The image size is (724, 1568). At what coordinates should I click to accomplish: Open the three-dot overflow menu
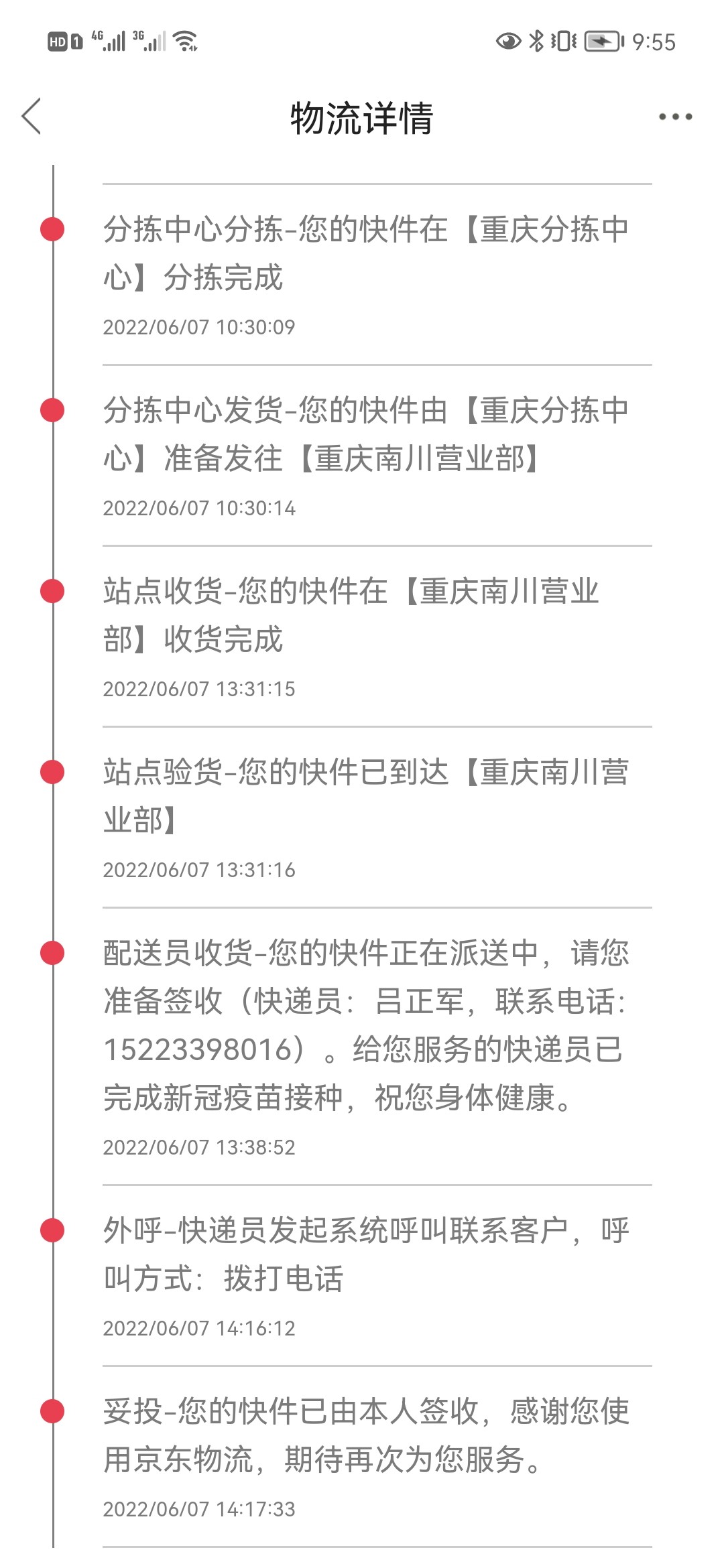[x=674, y=117]
